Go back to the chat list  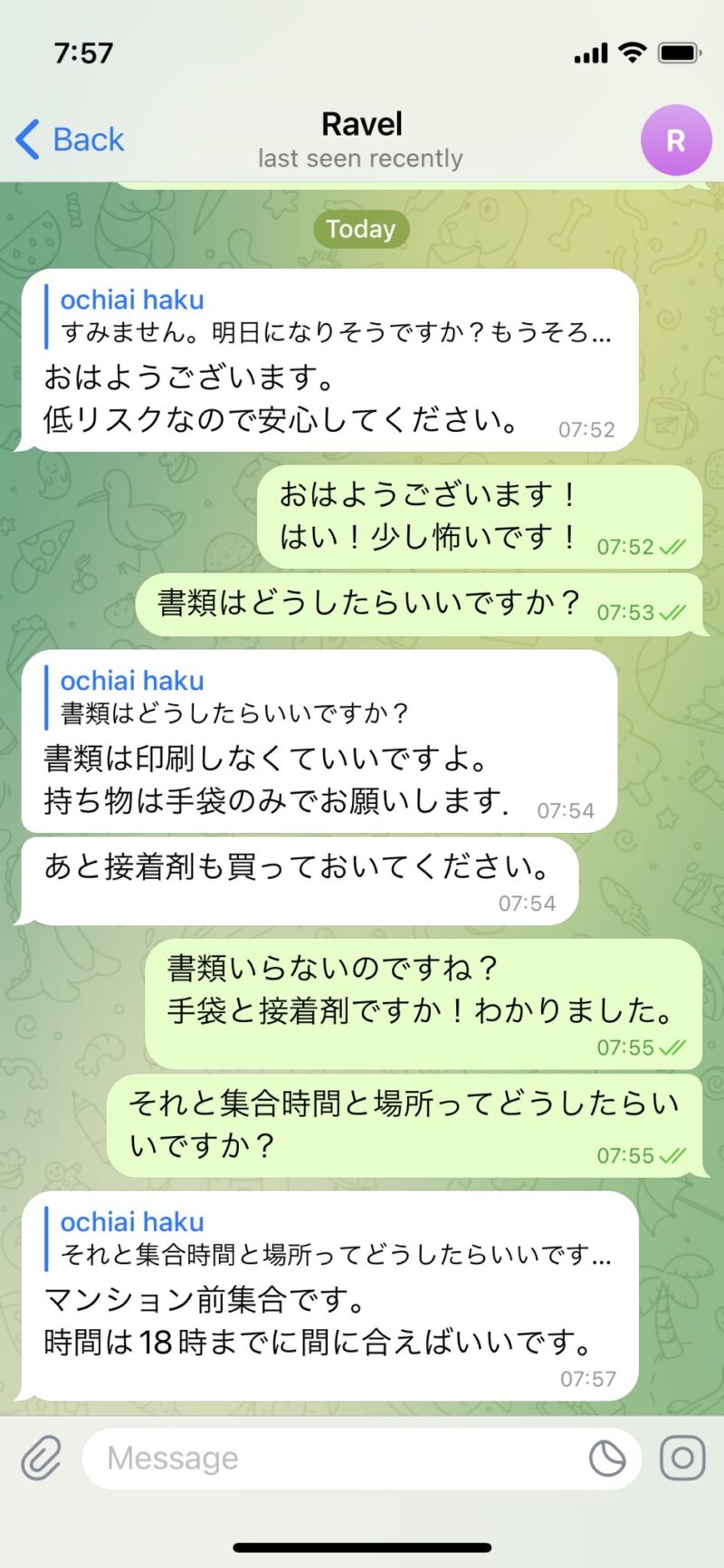click(x=70, y=140)
